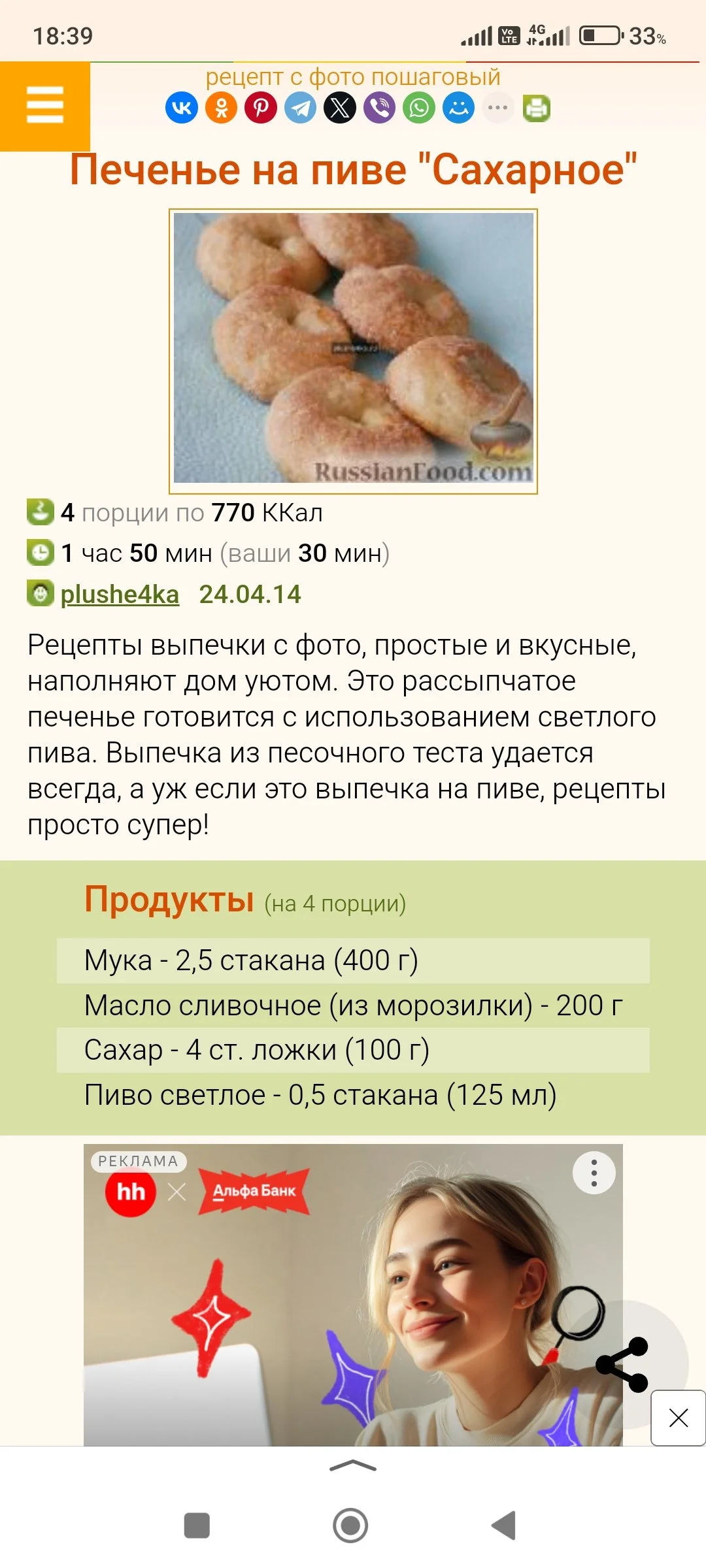The width and height of the screenshot is (706, 1568).
Task: Open the cookie recipe photo
Action: (353, 351)
